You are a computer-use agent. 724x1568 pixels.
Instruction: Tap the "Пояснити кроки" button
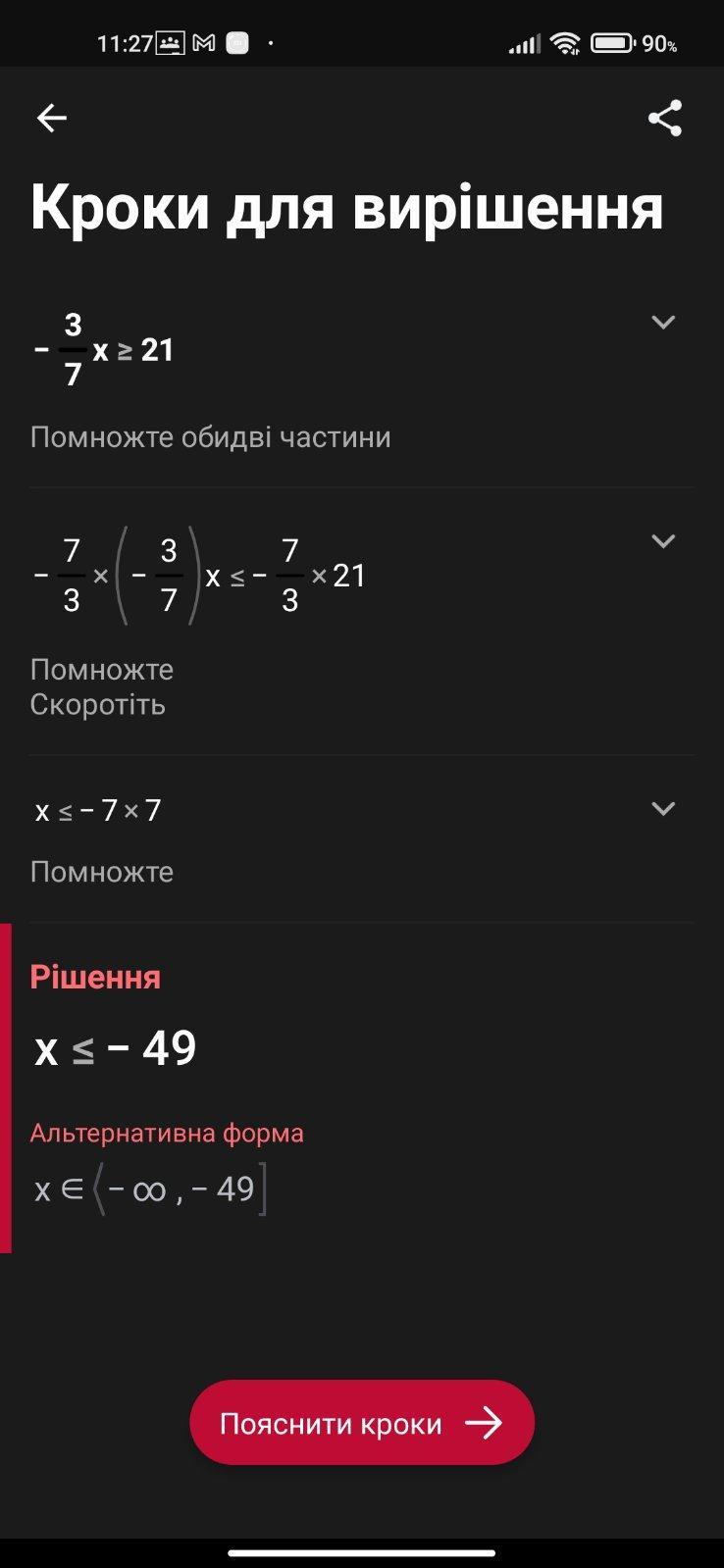(361, 1423)
